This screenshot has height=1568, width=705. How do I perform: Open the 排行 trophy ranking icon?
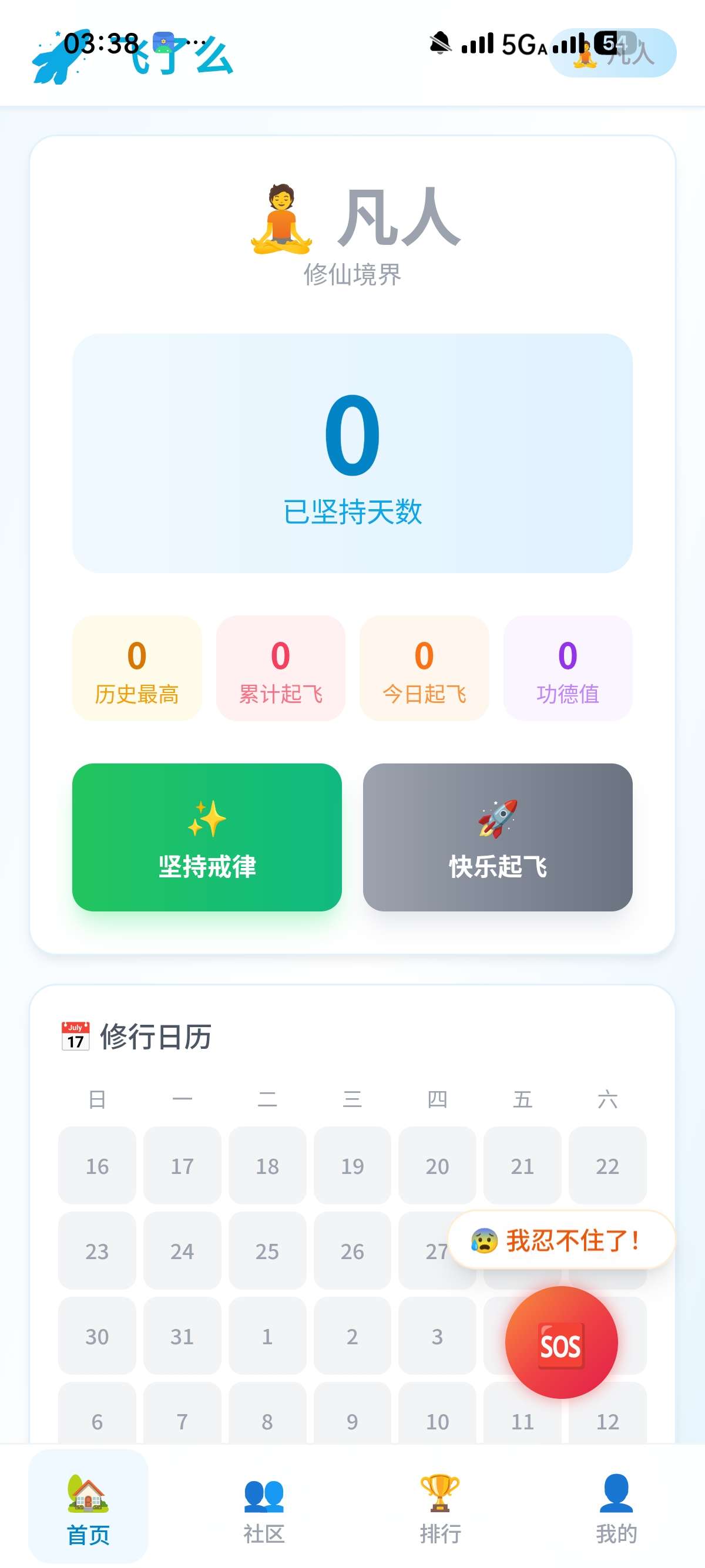click(x=441, y=1495)
